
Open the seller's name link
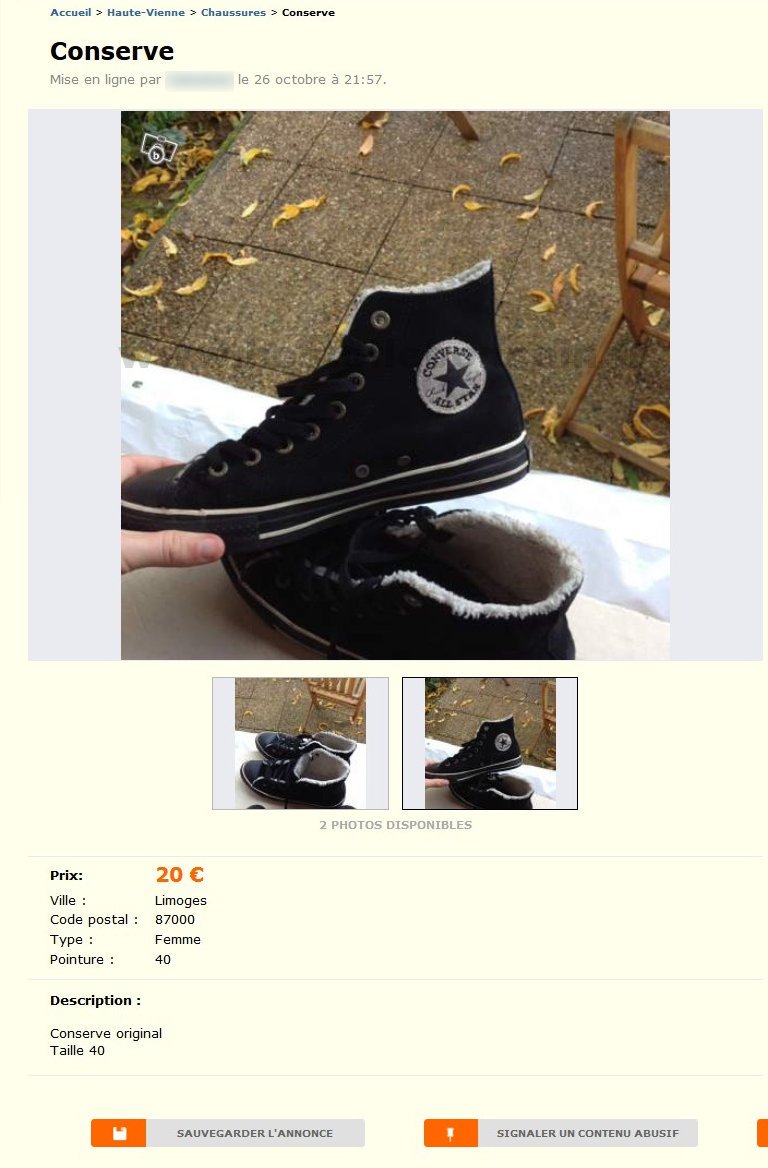(x=199, y=80)
